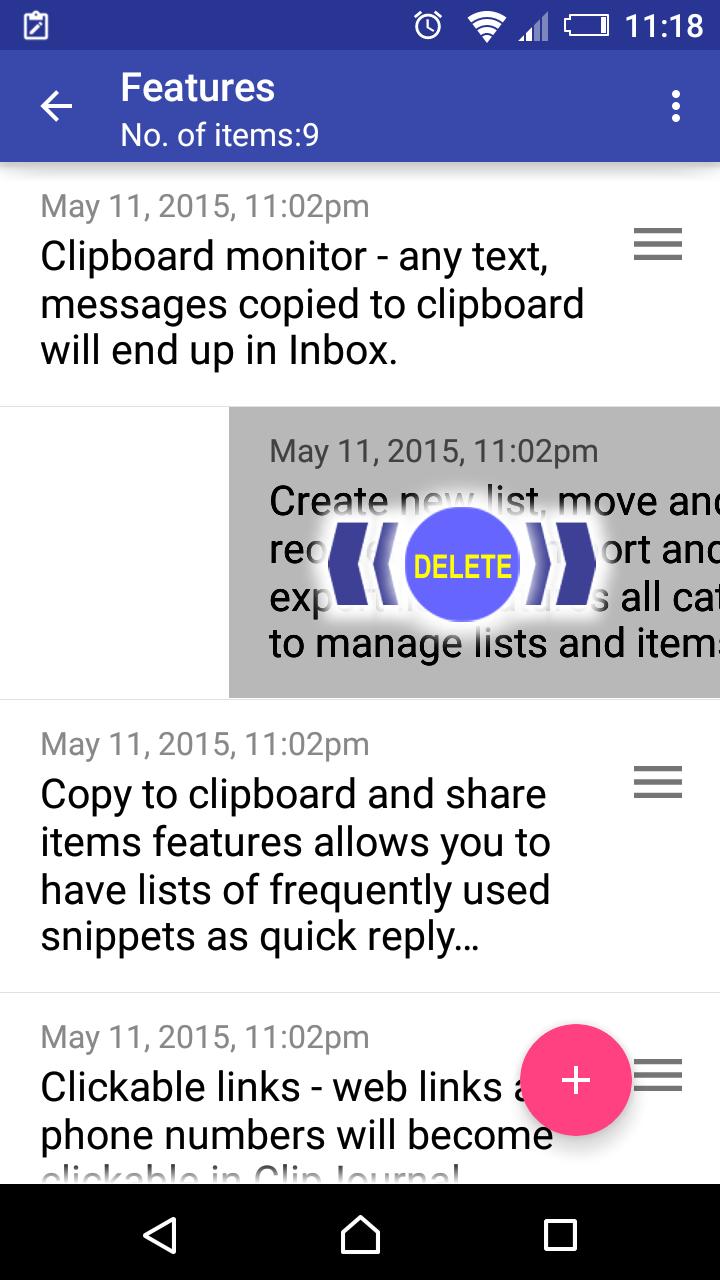This screenshot has width=720, height=1280.
Task: Tap the Wi-Fi indicator in the status bar
Action: tap(487, 26)
